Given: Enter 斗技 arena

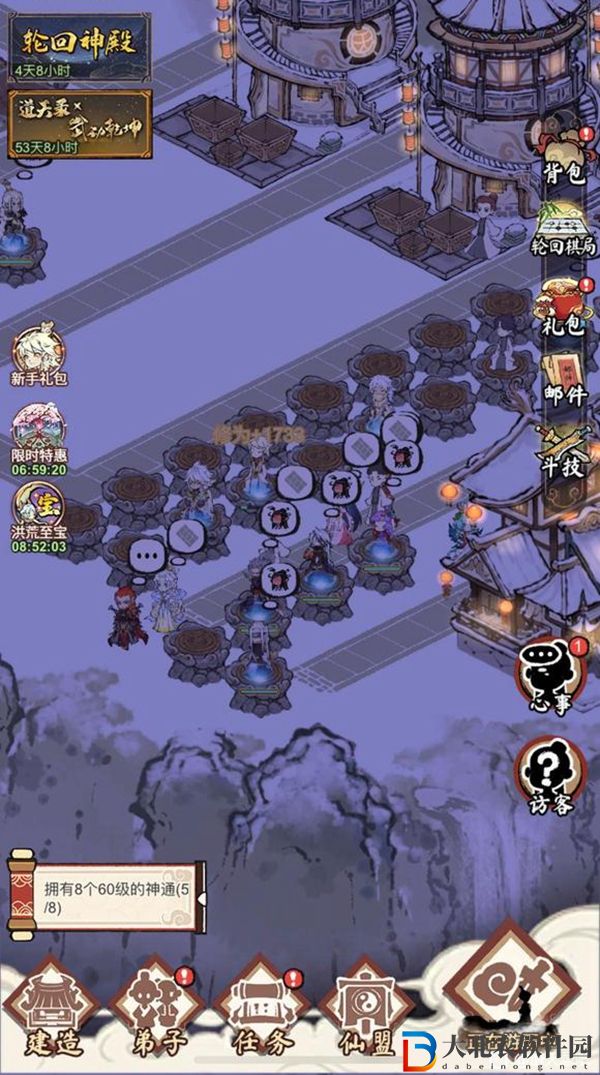Looking at the screenshot, I should (565, 450).
